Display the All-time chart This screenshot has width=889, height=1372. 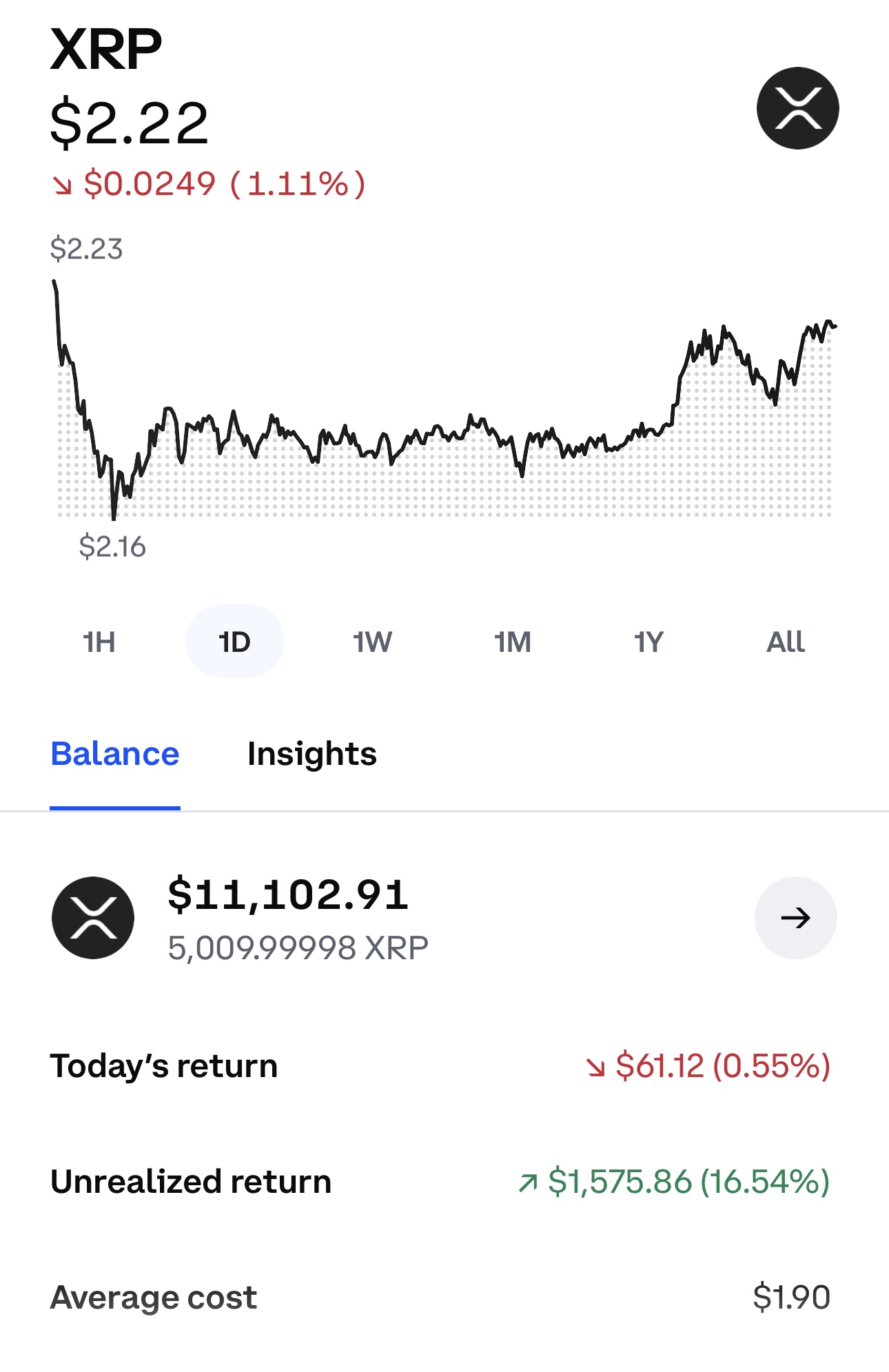786,642
